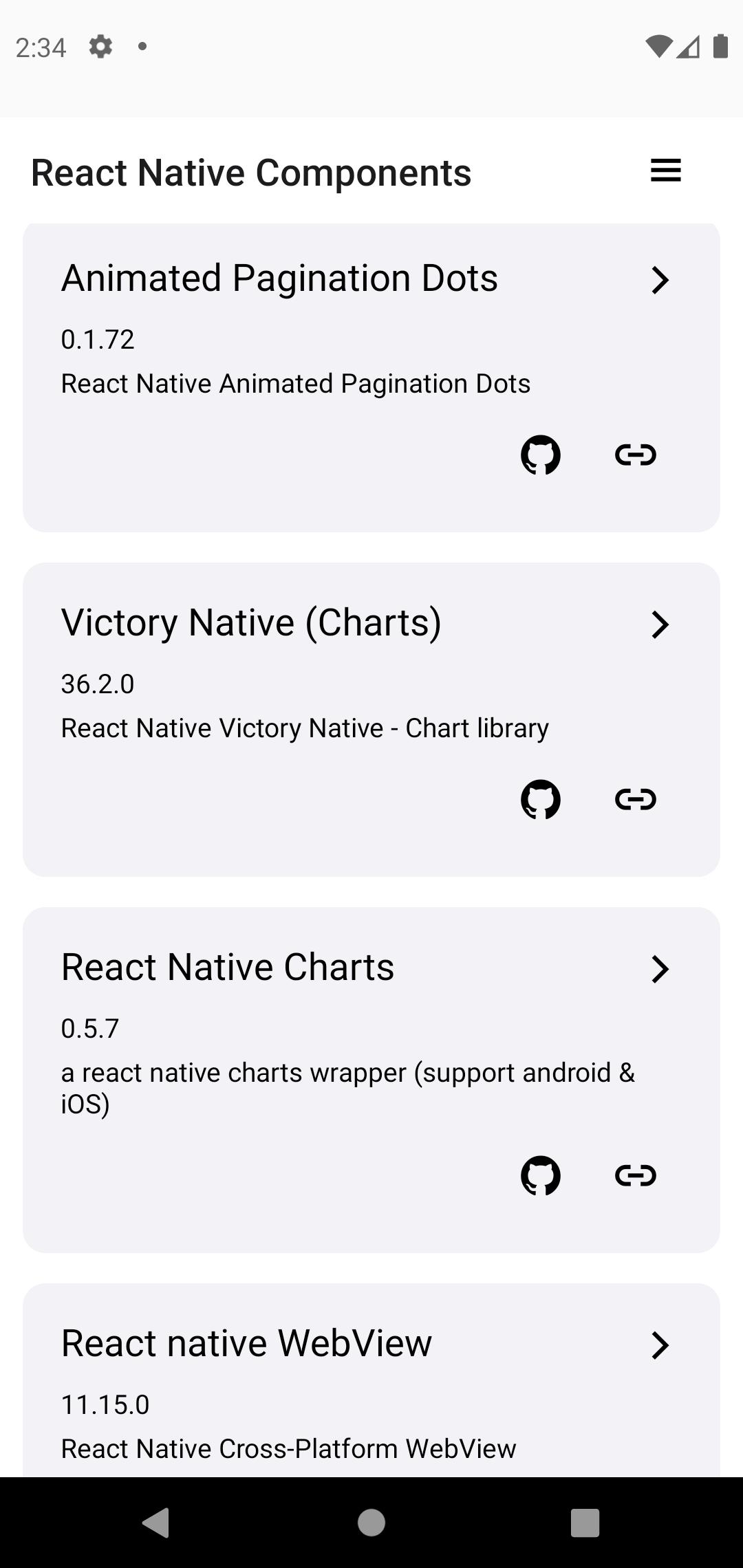
Task: Open the hamburger menu
Action: [x=665, y=171]
